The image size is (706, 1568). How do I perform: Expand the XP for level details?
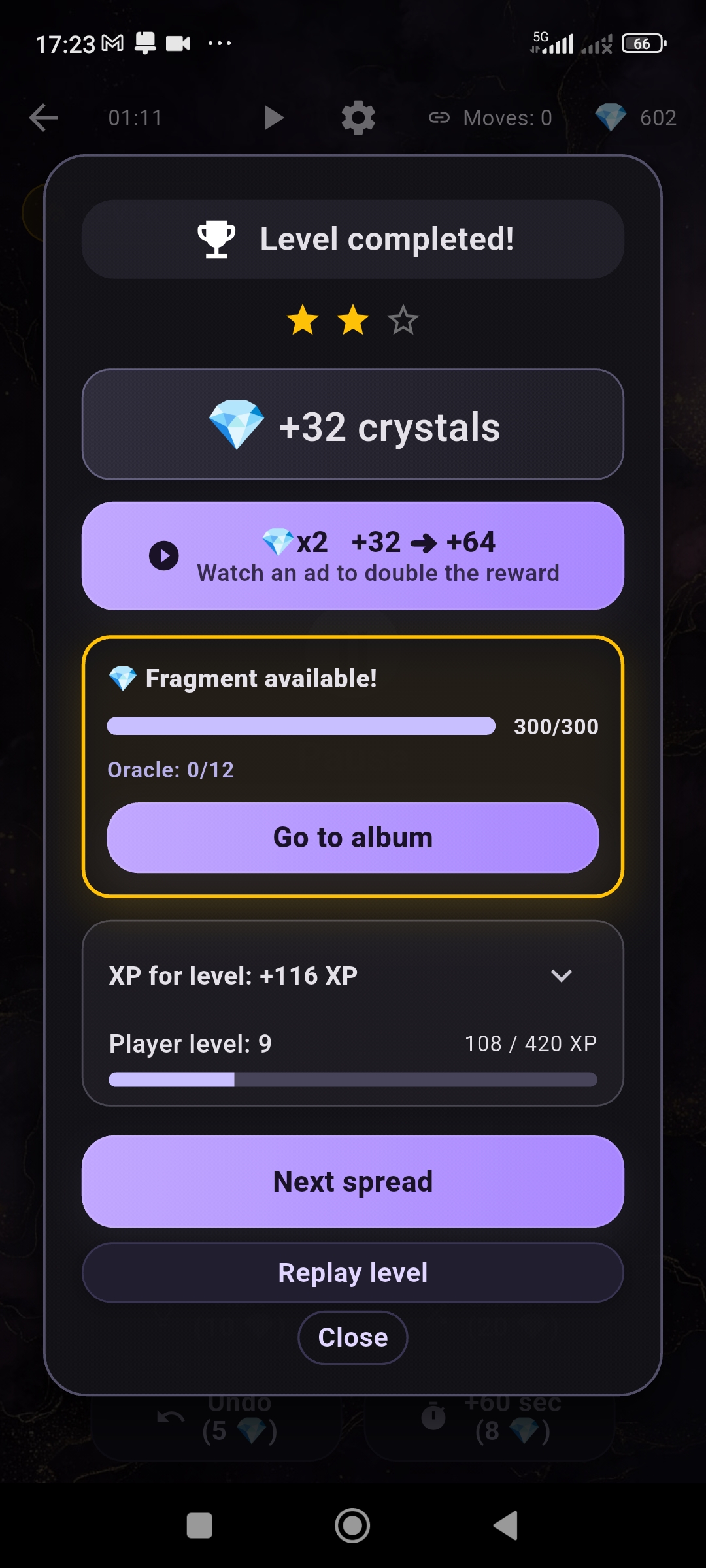click(562, 975)
